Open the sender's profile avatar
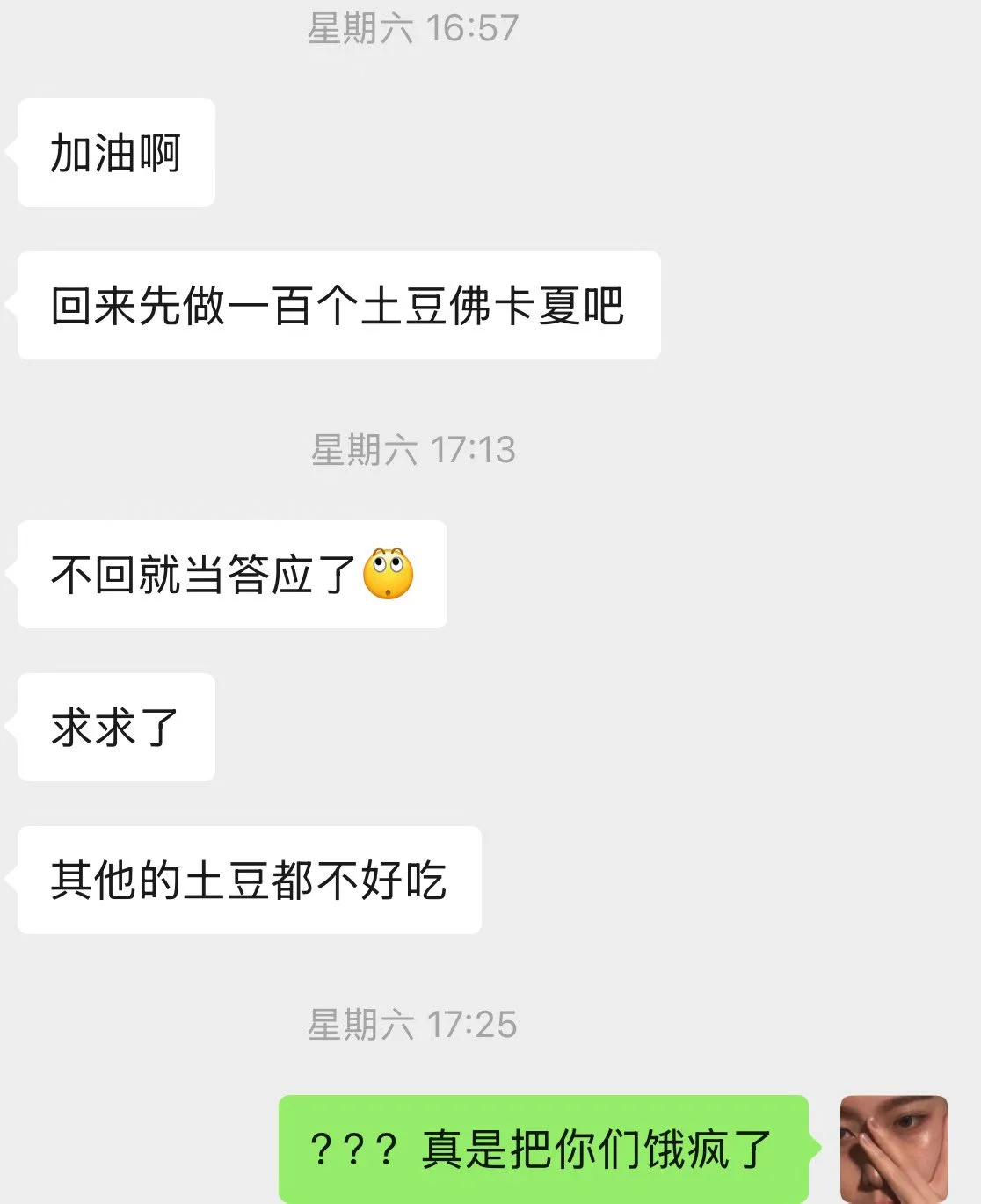The image size is (981, 1204). click(x=894, y=1149)
